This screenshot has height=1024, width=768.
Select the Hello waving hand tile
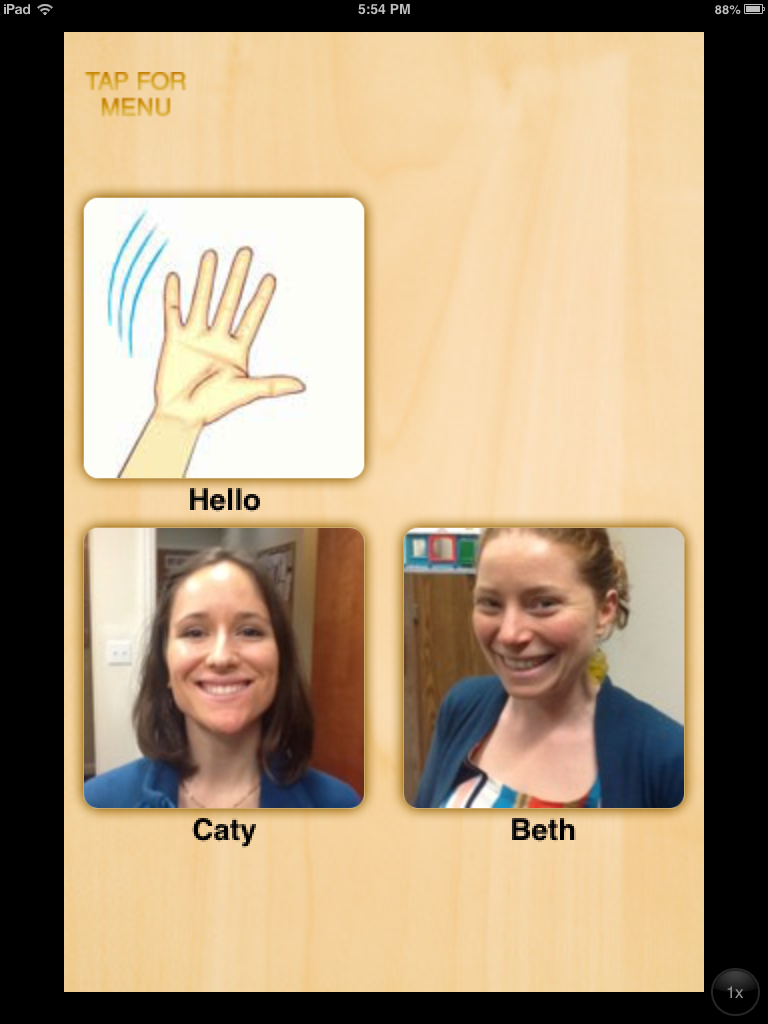coord(223,338)
